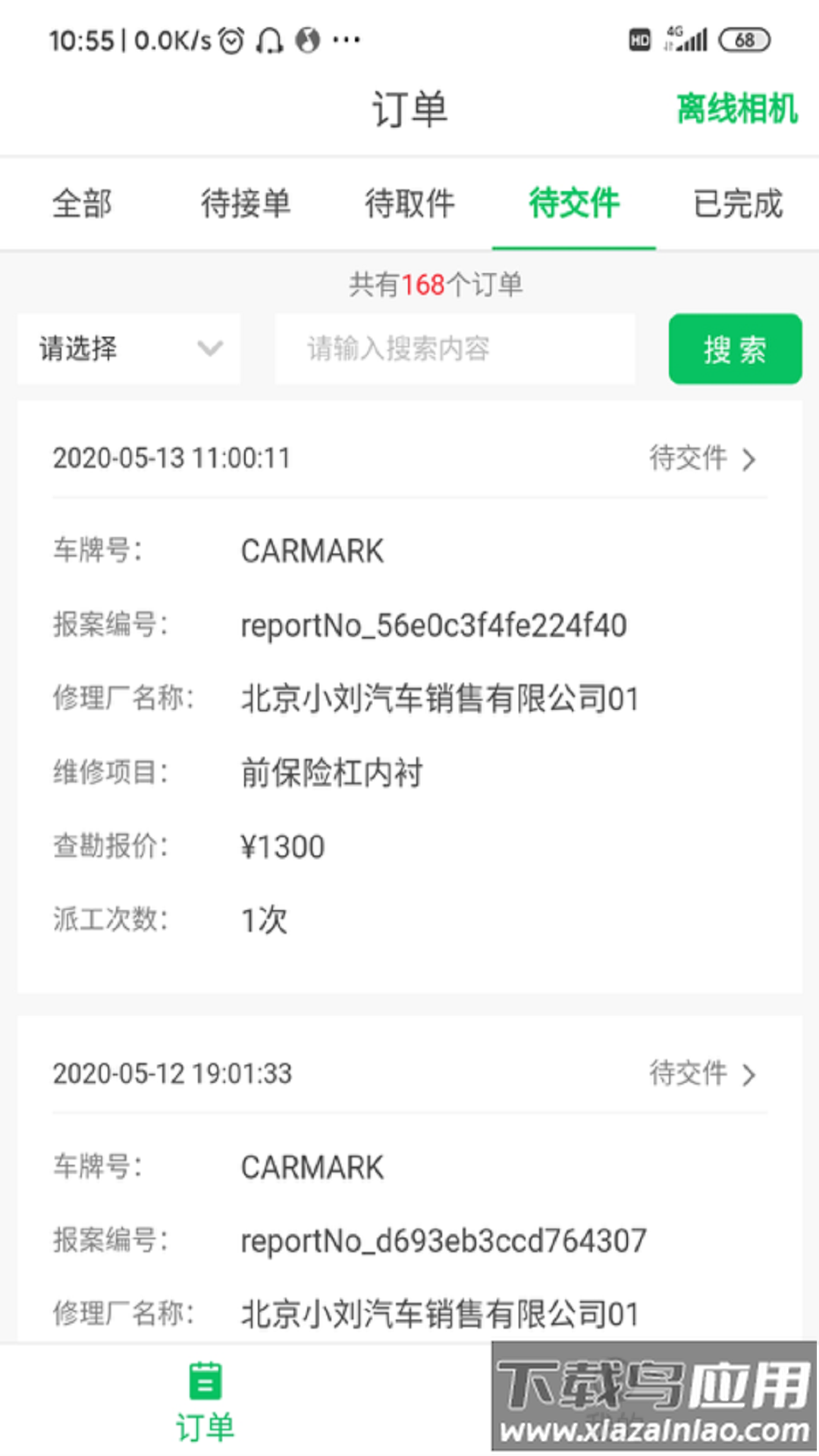The width and height of the screenshot is (819, 1456).
Task: Tap the 4G signal icon in status bar
Action: coord(686,36)
